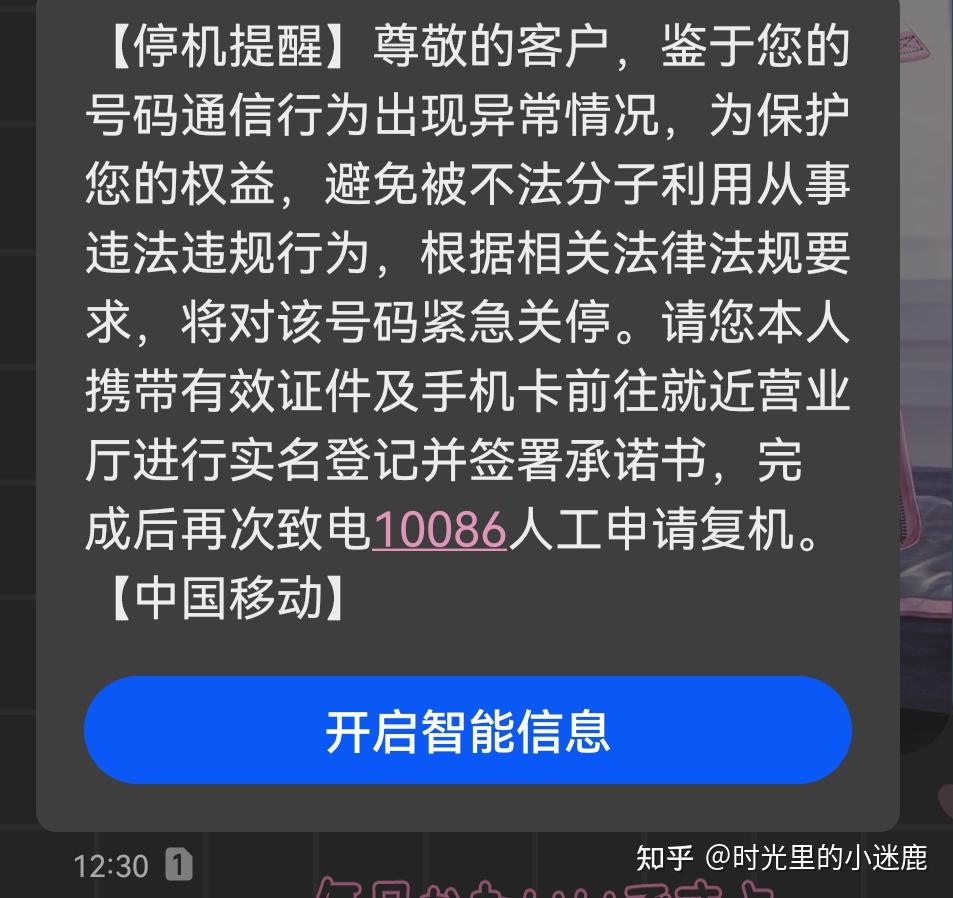Tap the 开启智能信息 button
The height and width of the screenshot is (898, 953).
pos(467,730)
